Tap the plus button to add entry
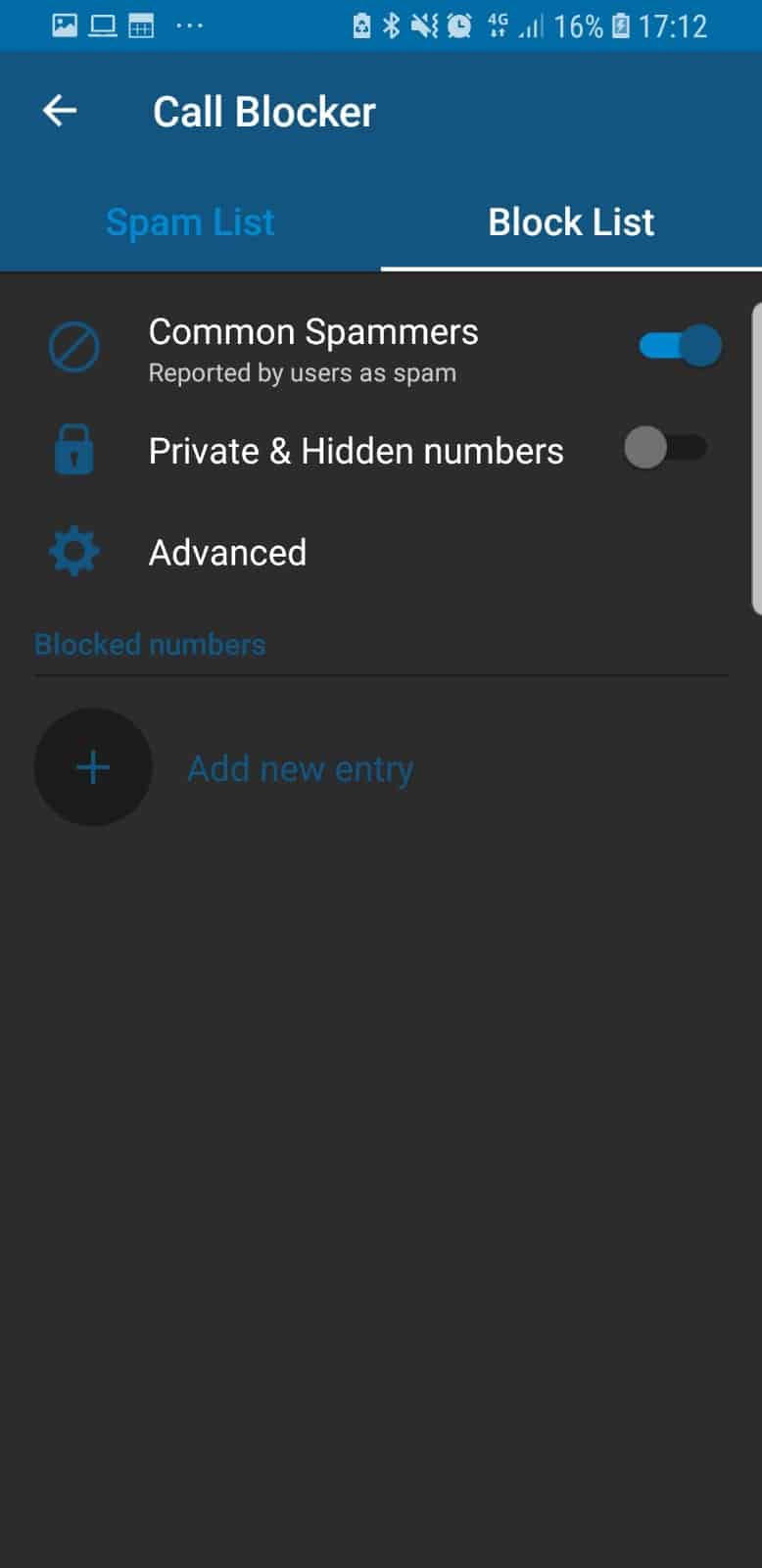 pyautogui.click(x=93, y=767)
